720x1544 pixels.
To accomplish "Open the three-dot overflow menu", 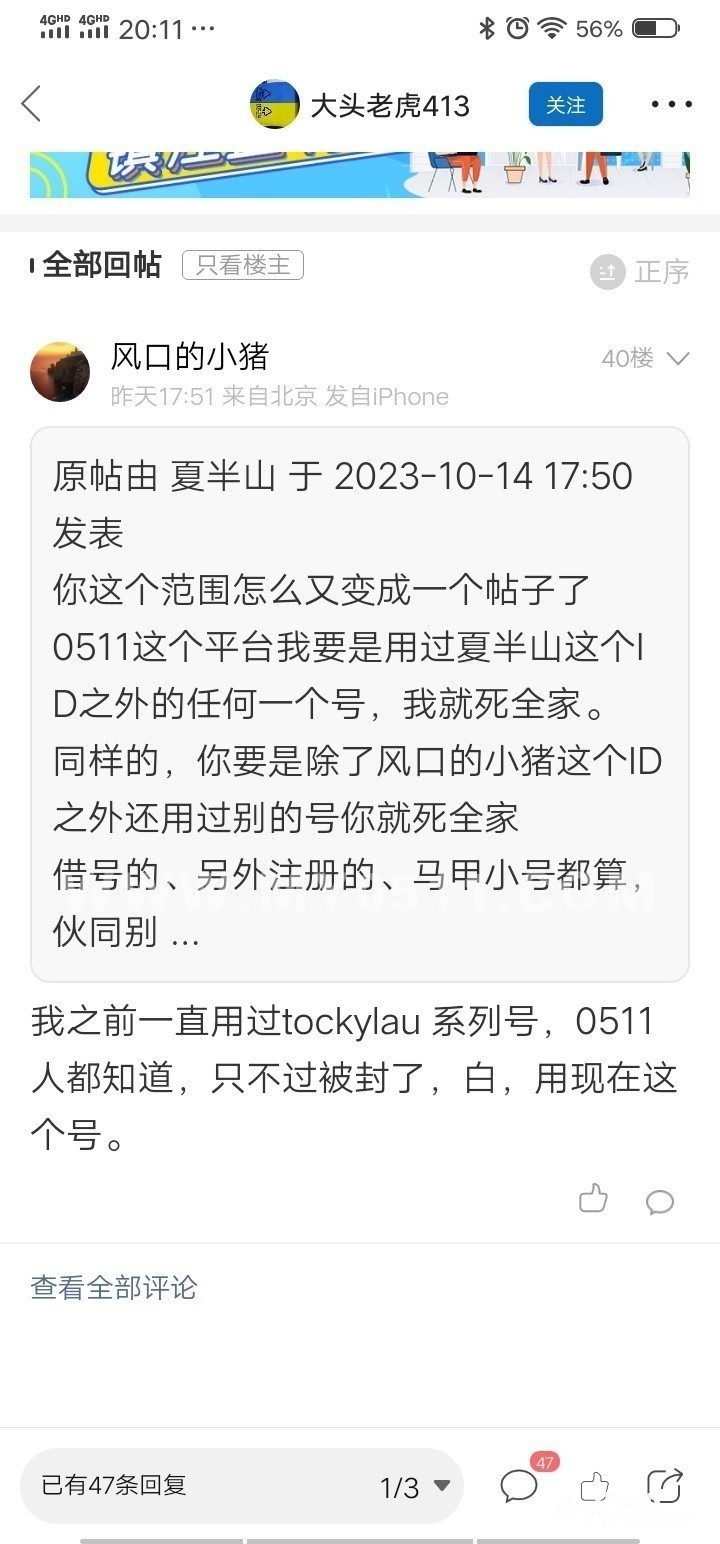I will 671,104.
